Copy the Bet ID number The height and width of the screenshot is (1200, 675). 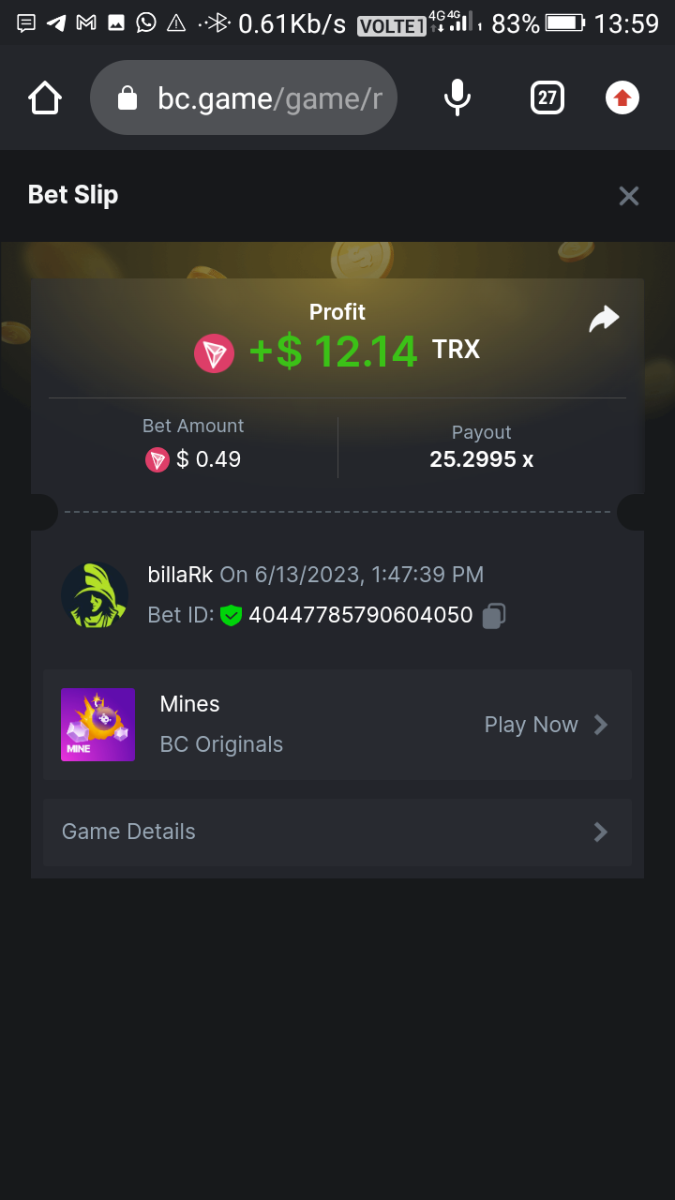493,616
